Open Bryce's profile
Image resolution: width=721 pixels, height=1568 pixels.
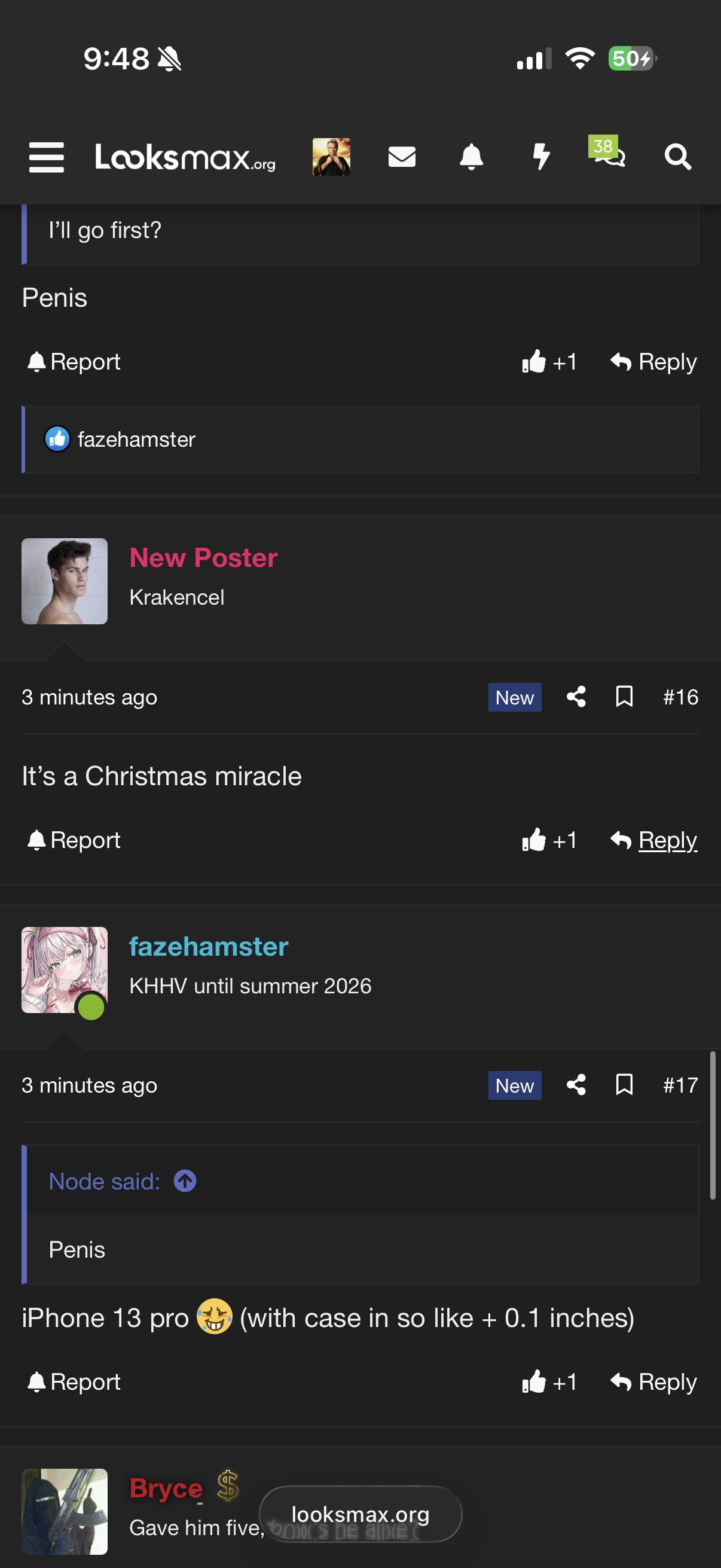point(166,1488)
